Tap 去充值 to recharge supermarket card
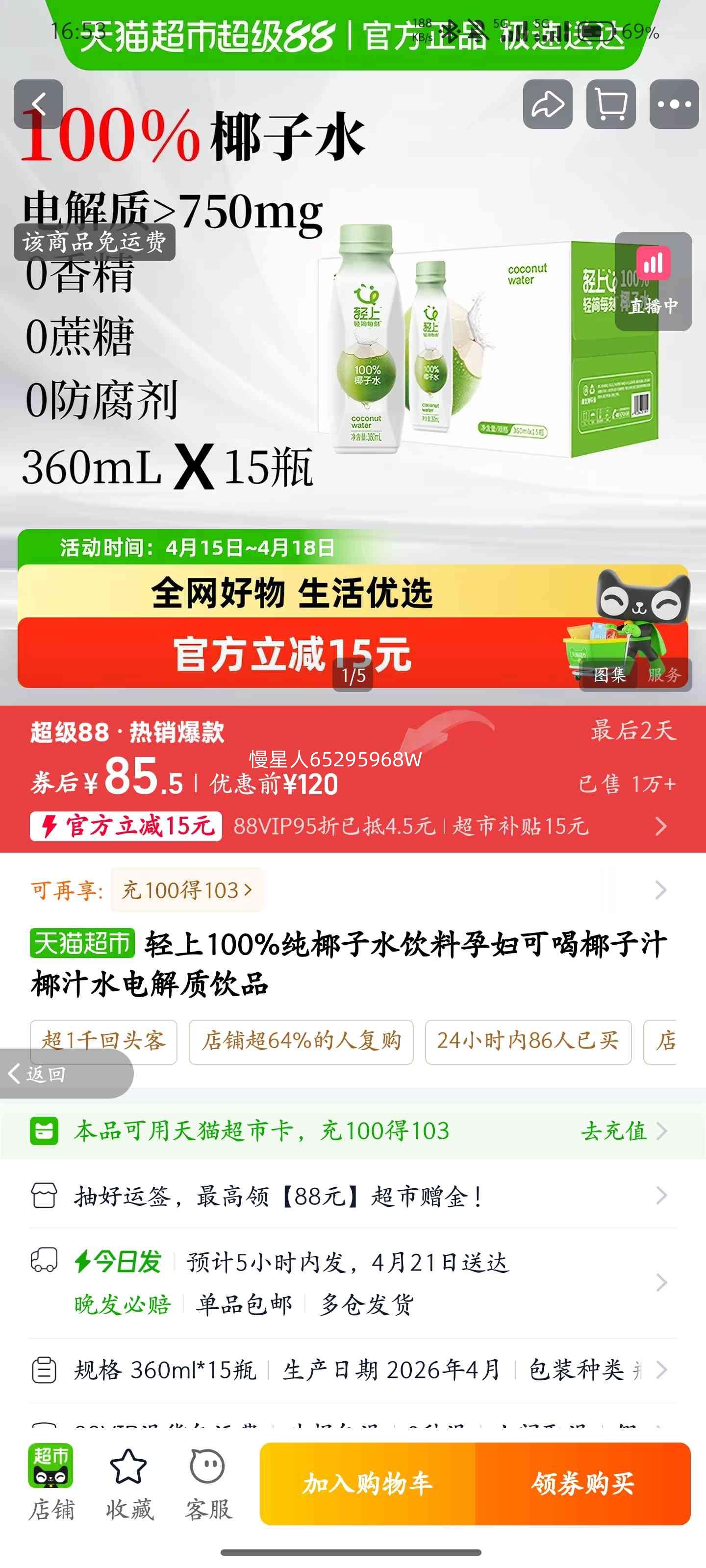706x1568 pixels. 615,1131
